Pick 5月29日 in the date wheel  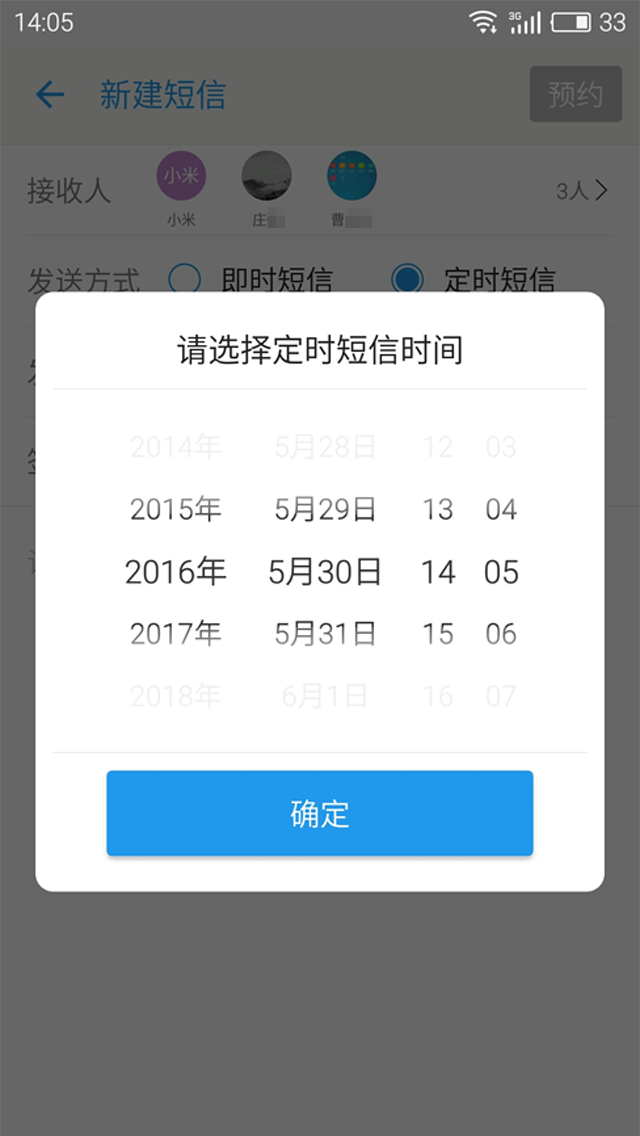coord(325,509)
